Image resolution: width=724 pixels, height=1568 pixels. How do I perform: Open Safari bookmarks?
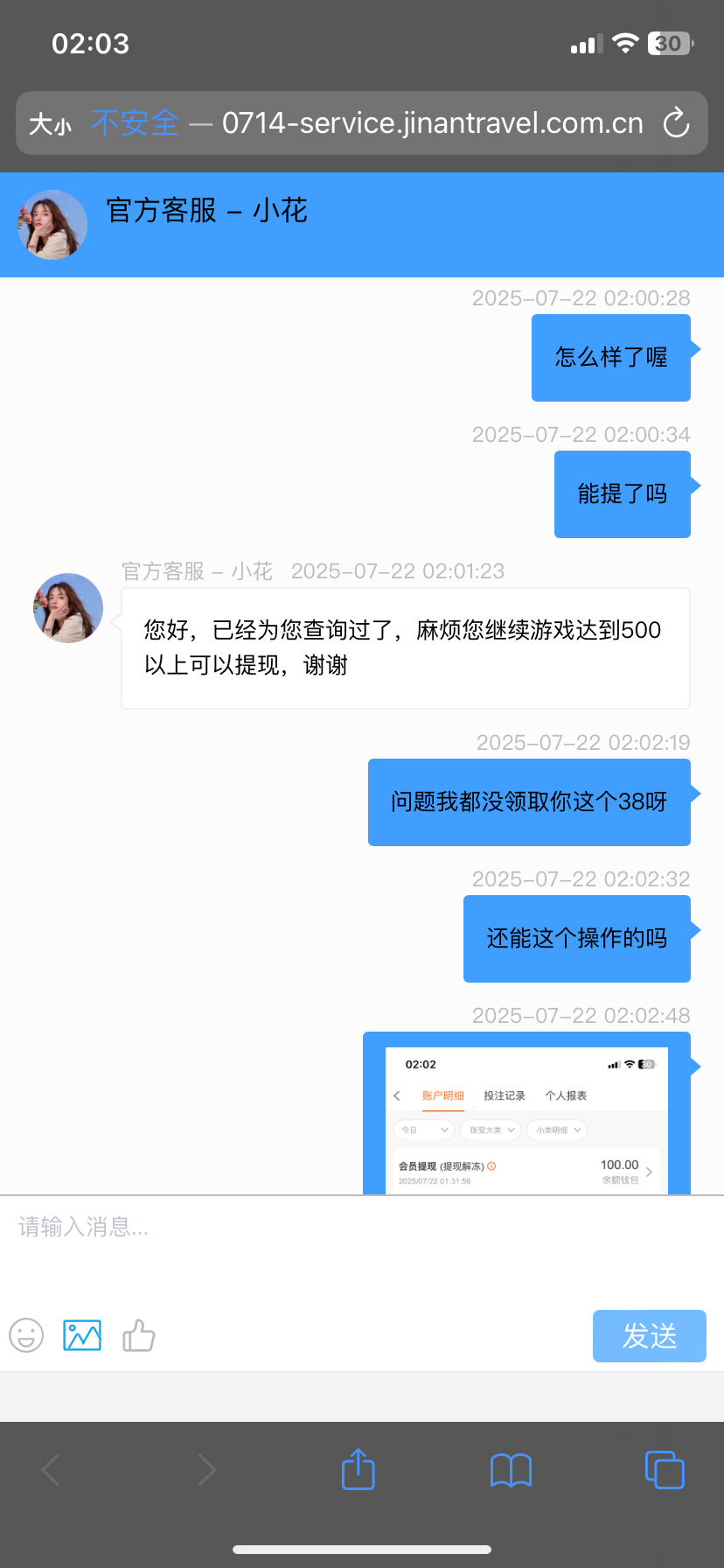[511, 1470]
